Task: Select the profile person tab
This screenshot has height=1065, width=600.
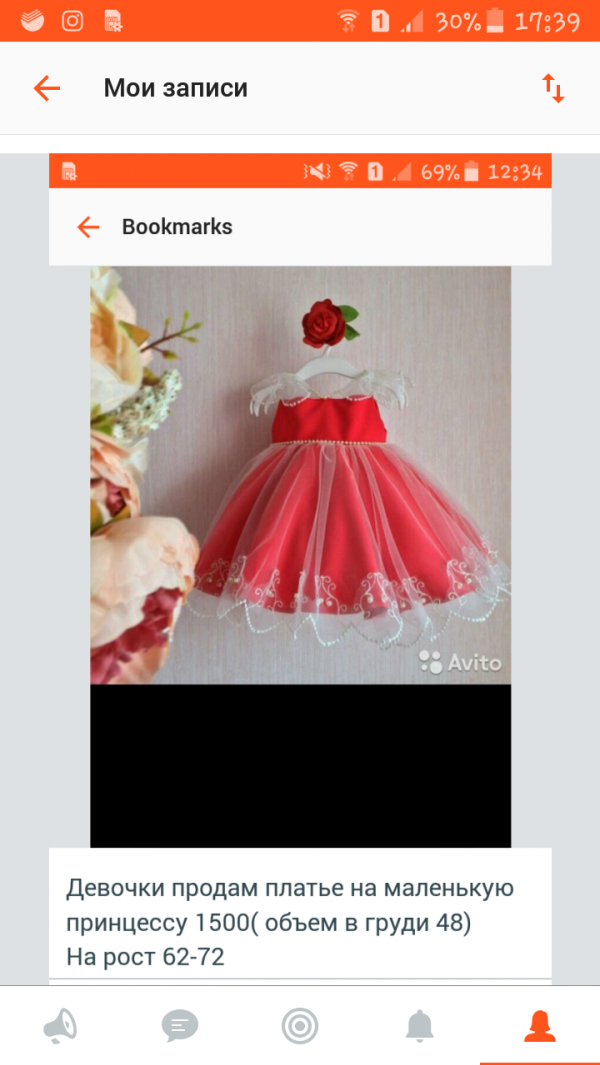Action: pyautogui.click(x=540, y=1026)
